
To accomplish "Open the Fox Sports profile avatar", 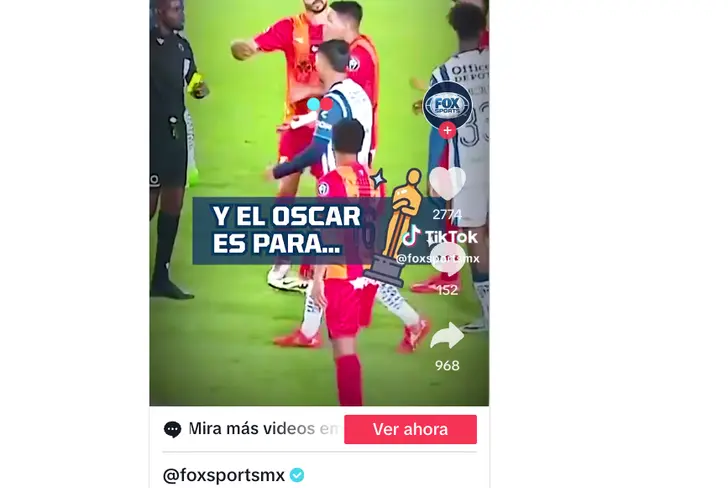I will 447,103.
